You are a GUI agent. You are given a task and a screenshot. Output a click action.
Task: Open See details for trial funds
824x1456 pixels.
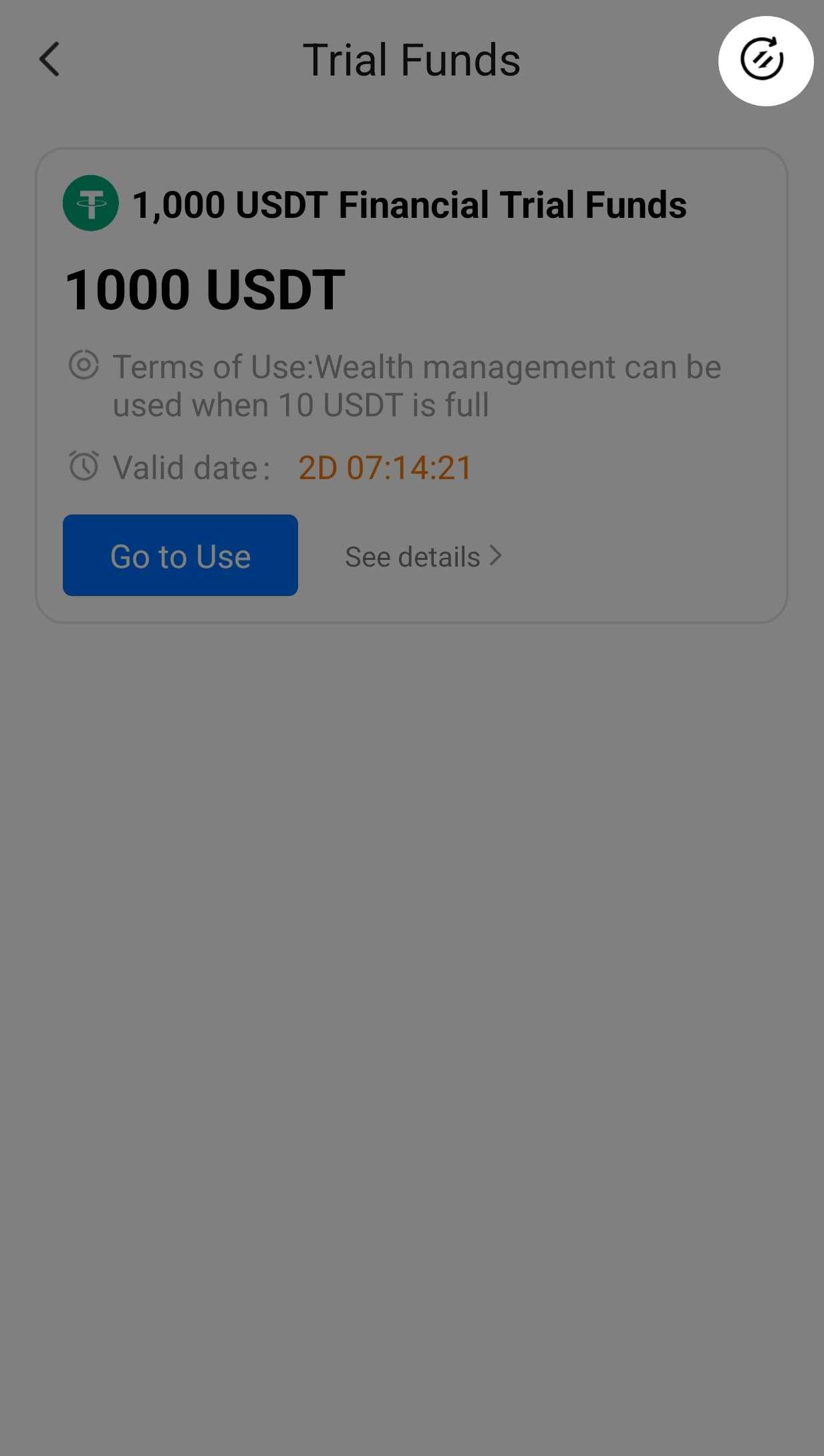(423, 557)
